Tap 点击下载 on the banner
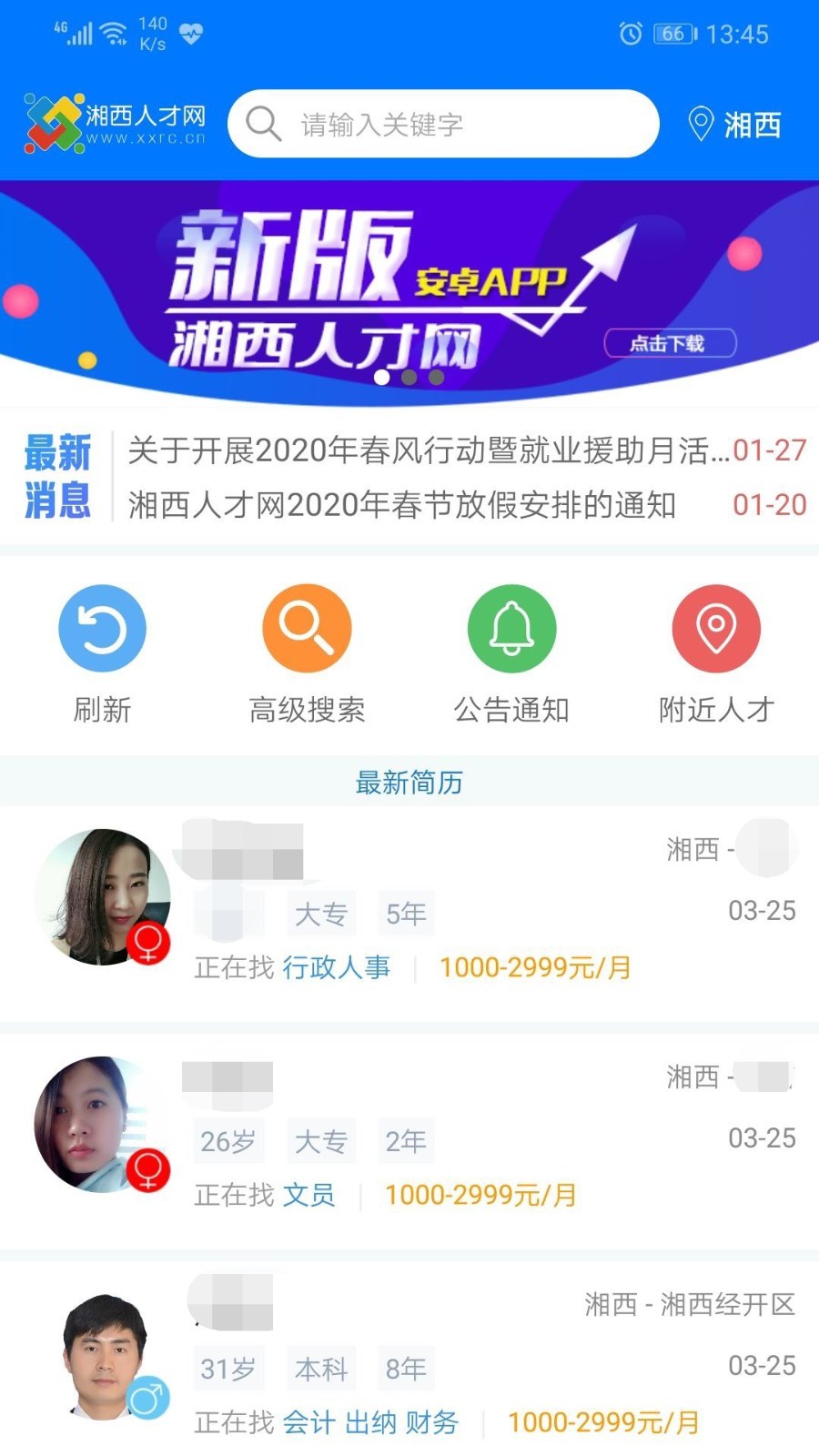Viewport: 819px width, 1456px height. point(671,341)
